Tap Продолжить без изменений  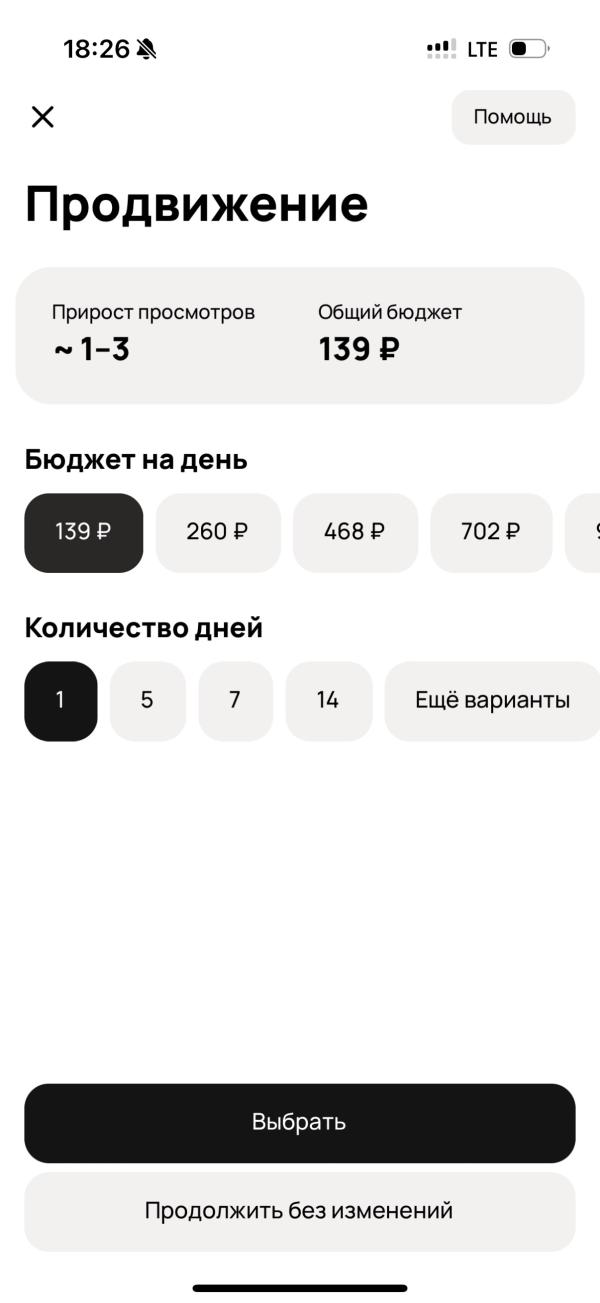(299, 1211)
